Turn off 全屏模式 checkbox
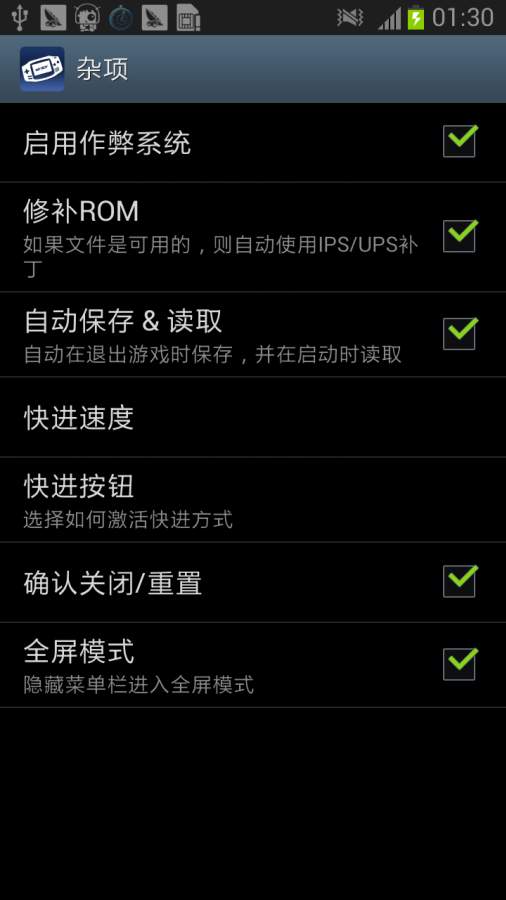Image resolution: width=506 pixels, height=900 pixels. pyautogui.click(x=460, y=664)
